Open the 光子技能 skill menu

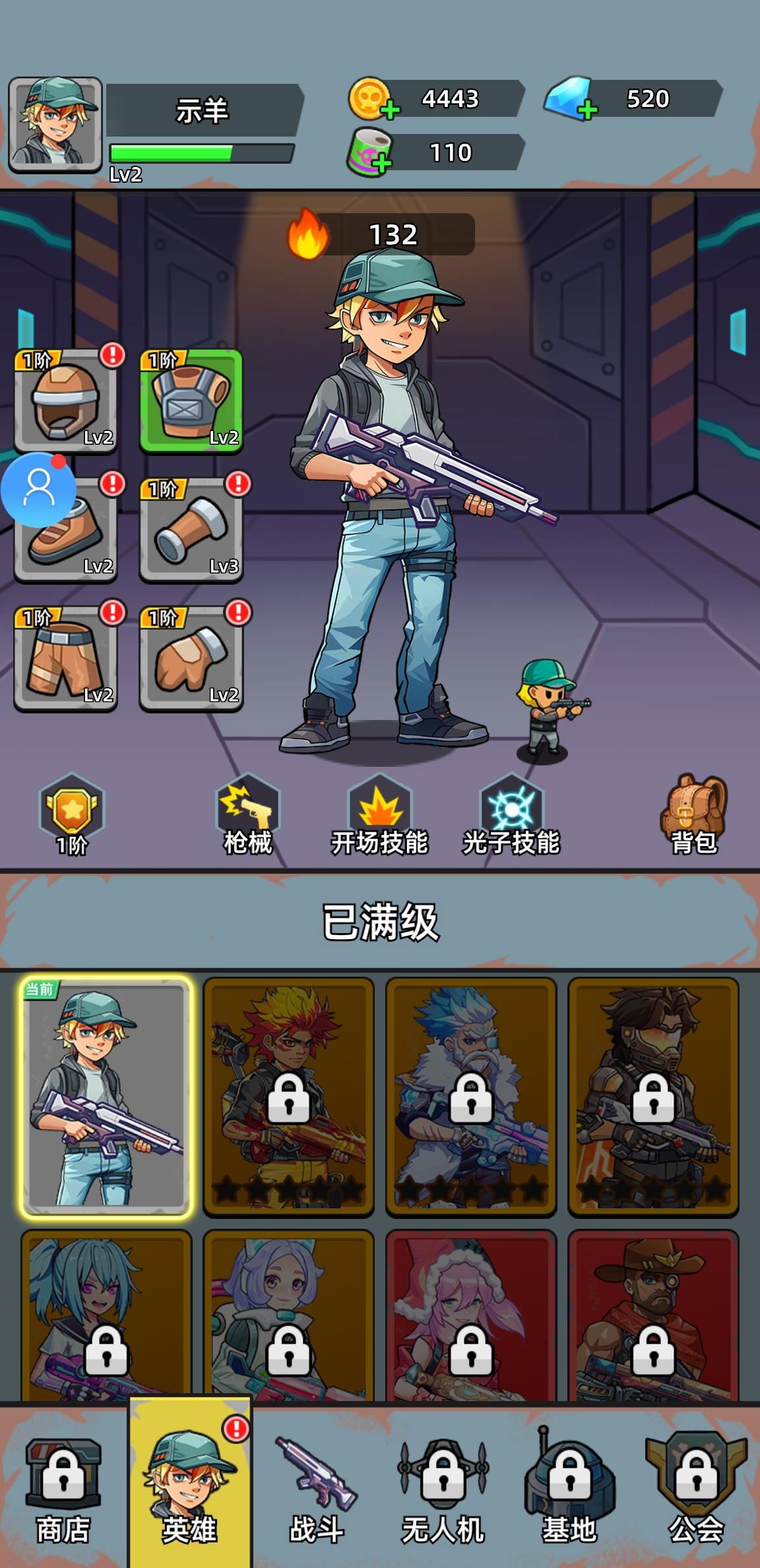[511, 815]
